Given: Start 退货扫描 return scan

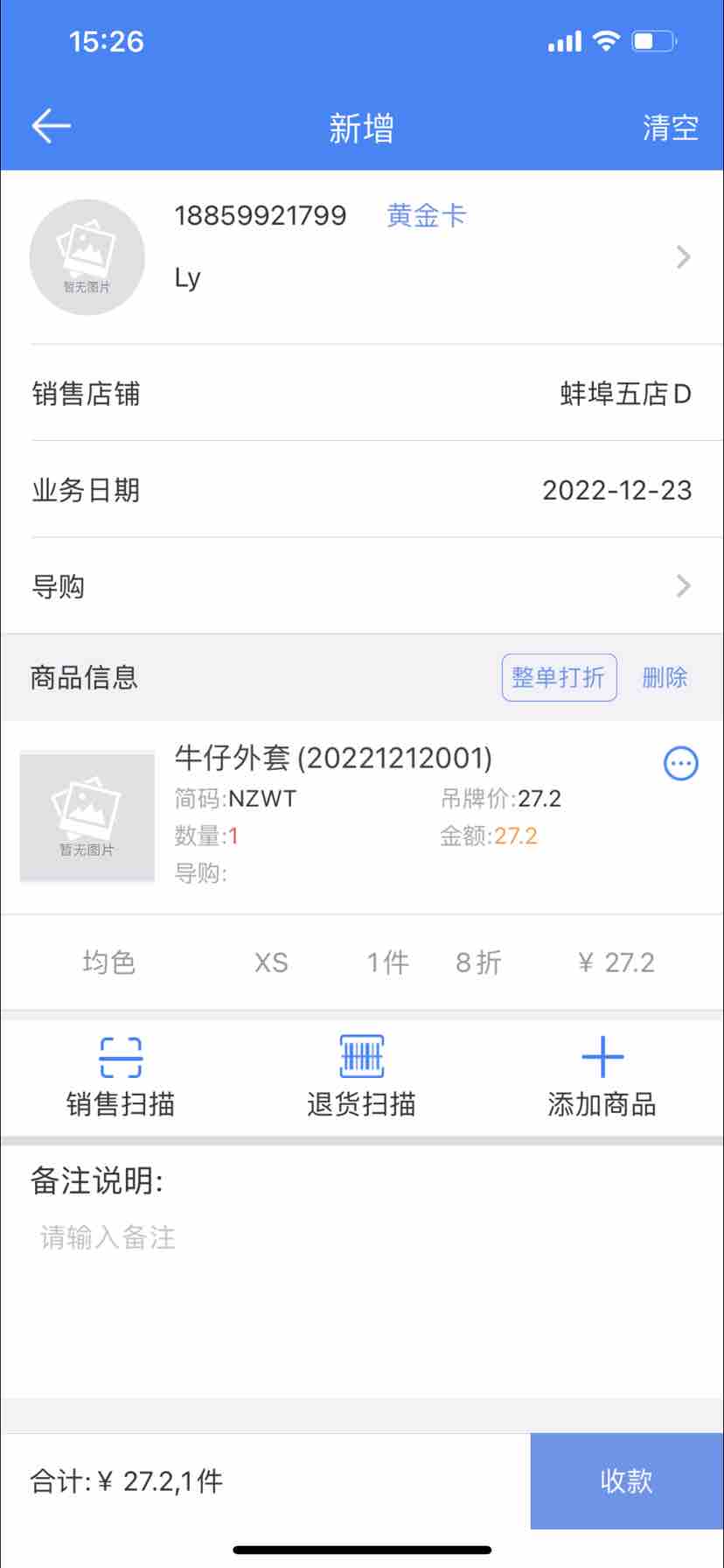Looking at the screenshot, I should click(361, 1078).
